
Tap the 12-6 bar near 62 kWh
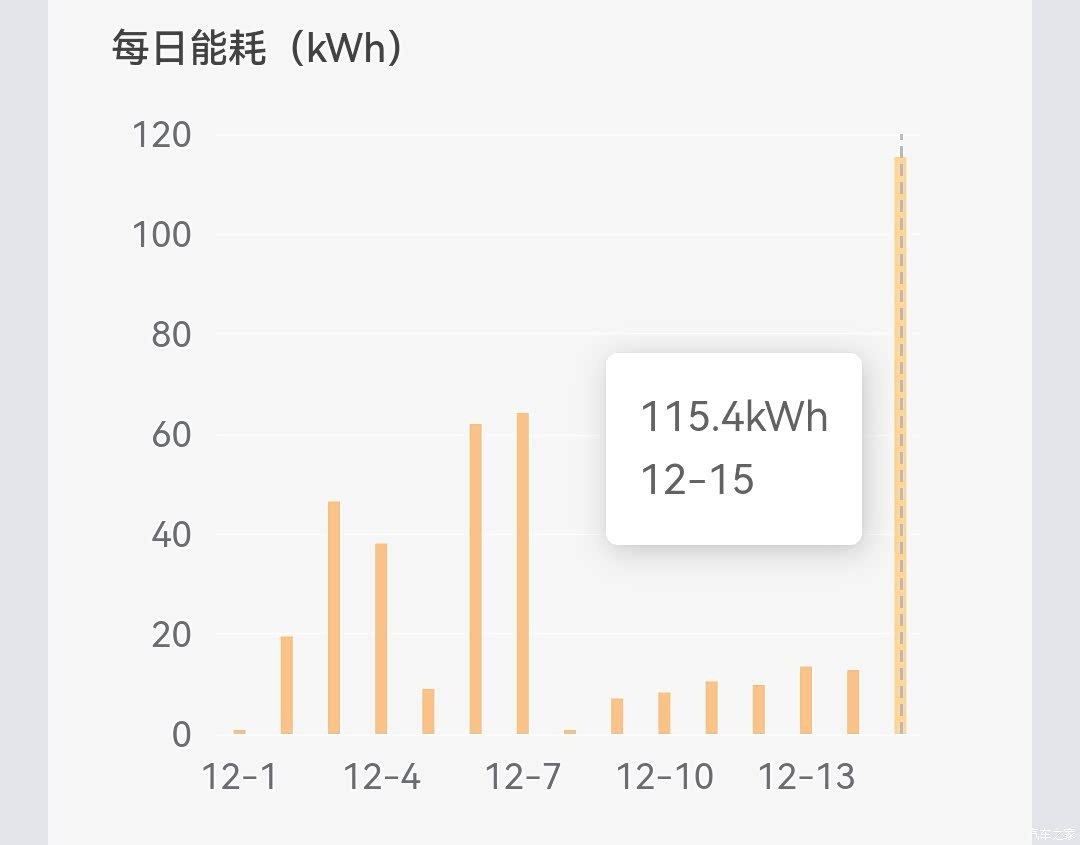[x=475, y=579]
